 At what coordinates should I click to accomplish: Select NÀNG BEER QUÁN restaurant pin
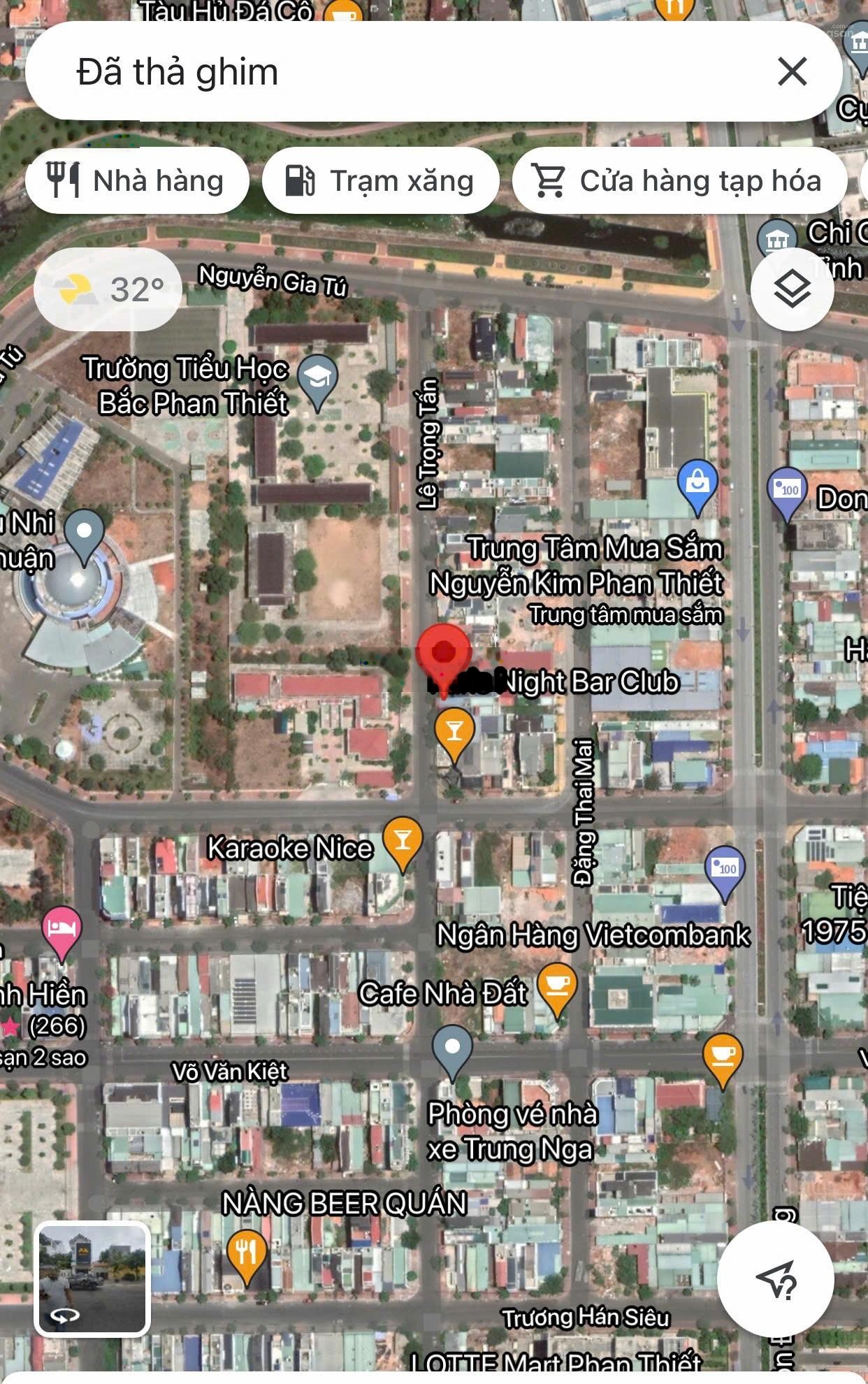coord(246,1253)
